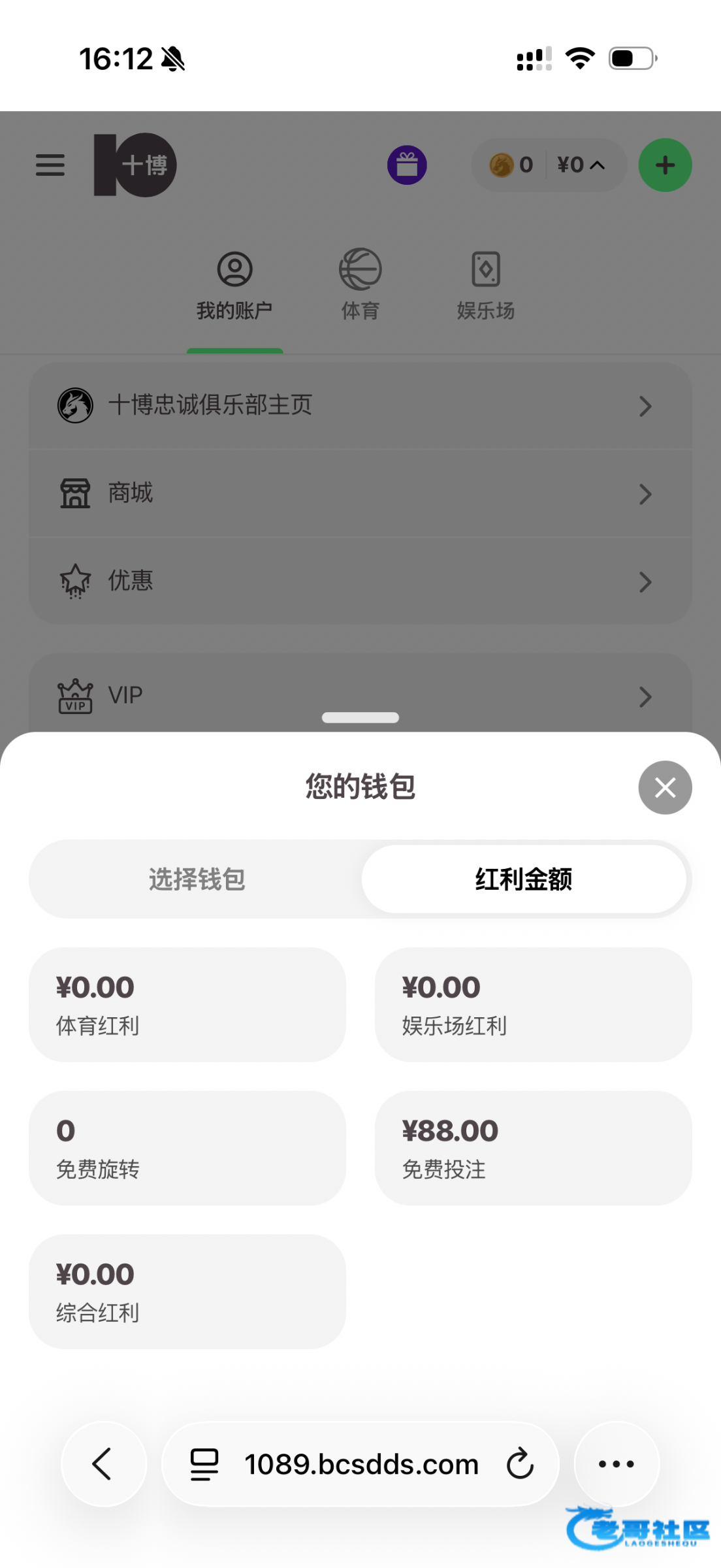Tap the address bar showing 1089.bcsdds.com
The image size is (721, 1568).
tap(360, 1465)
